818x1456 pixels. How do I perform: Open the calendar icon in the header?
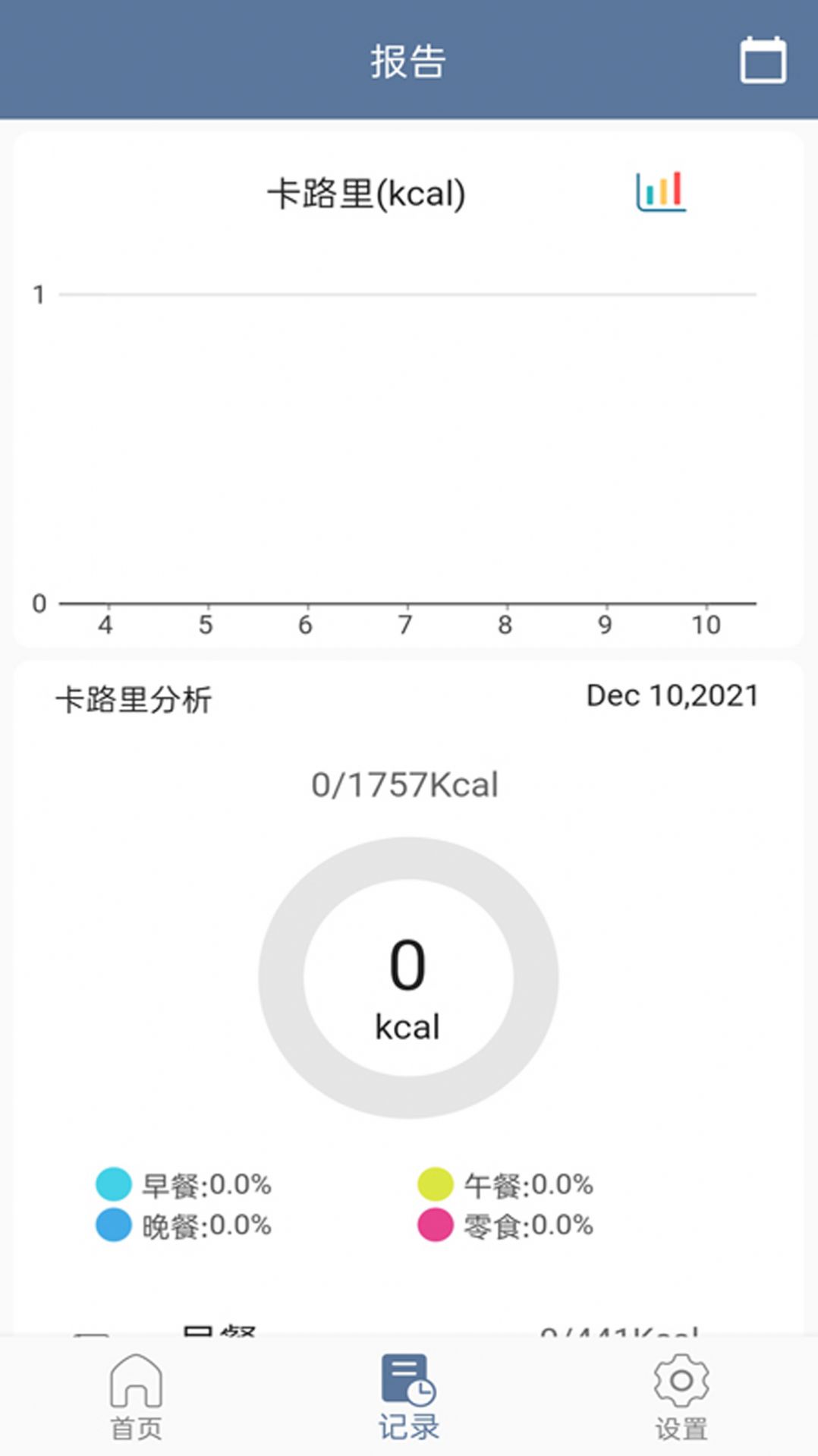click(x=763, y=59)
